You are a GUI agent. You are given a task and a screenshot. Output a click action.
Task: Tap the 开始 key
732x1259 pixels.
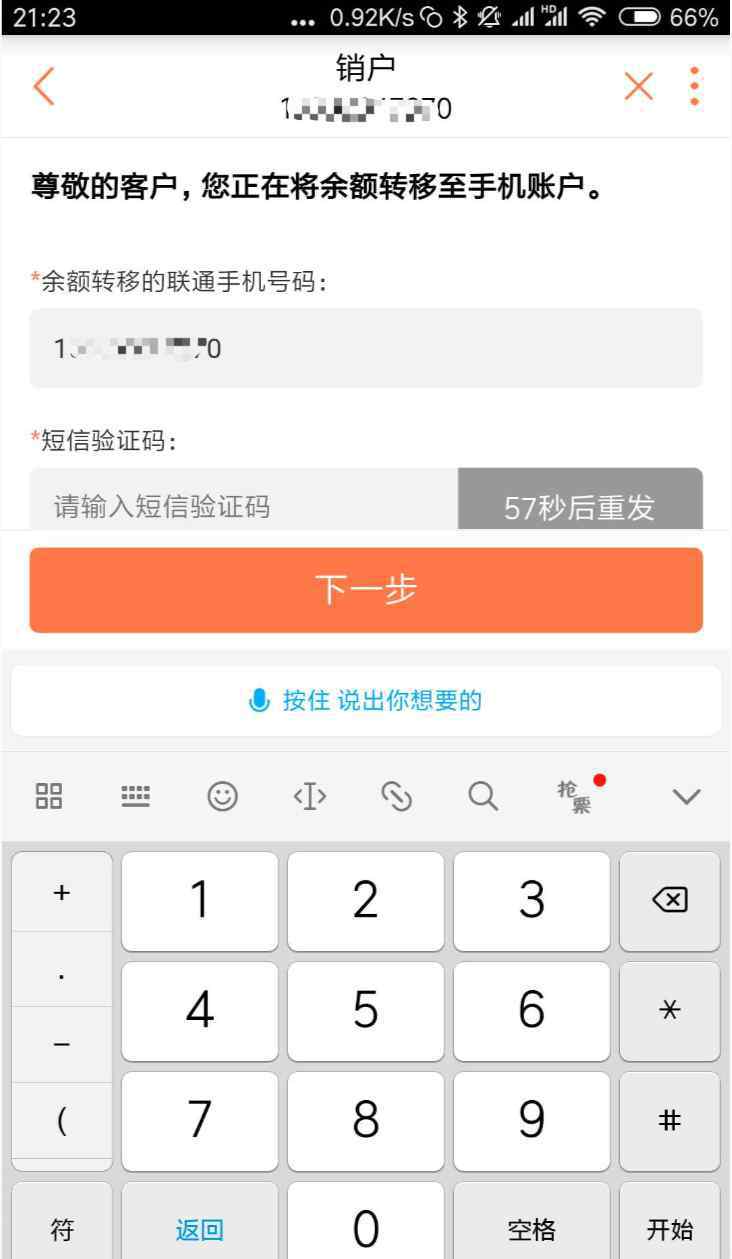pyautogui.click(x=670, y=1228)
